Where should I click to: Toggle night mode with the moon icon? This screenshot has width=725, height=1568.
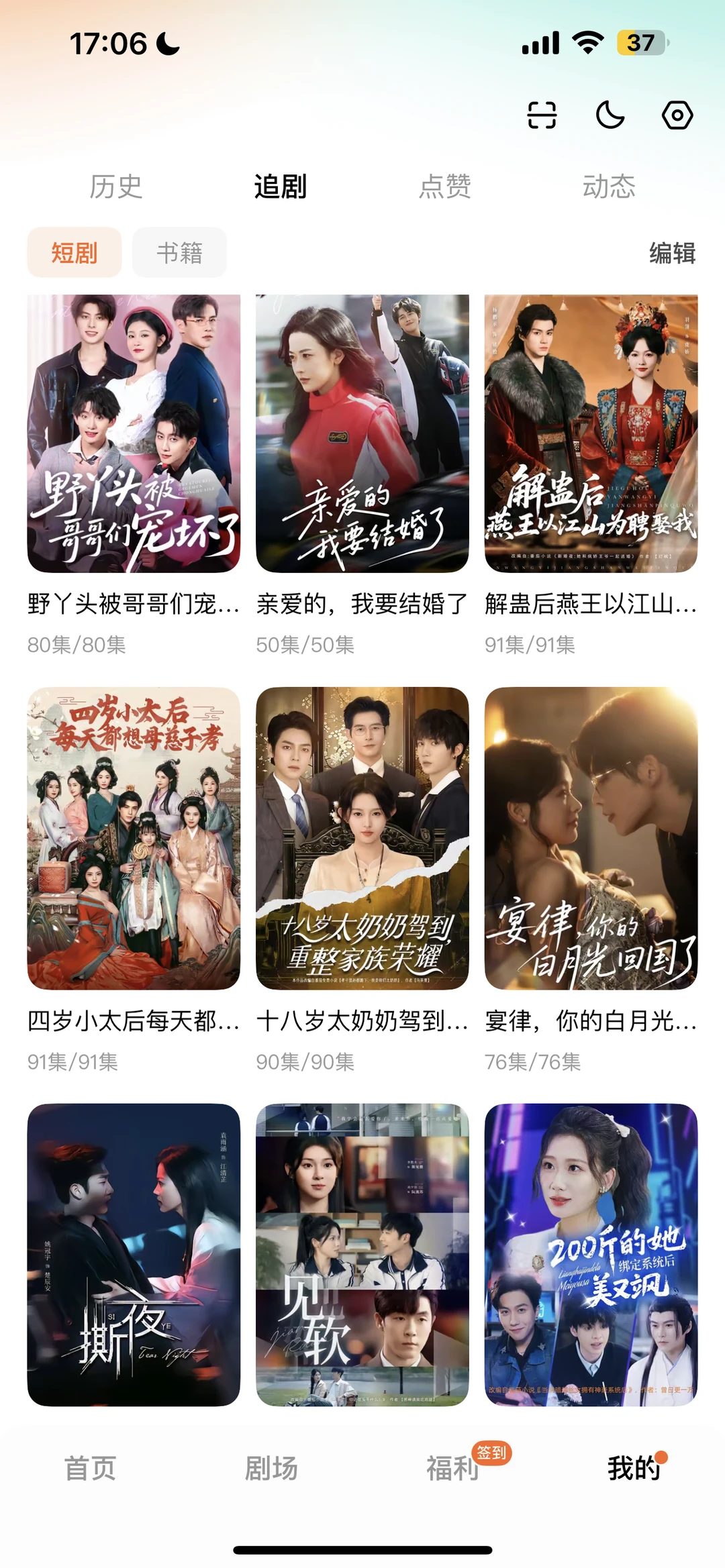610,115
